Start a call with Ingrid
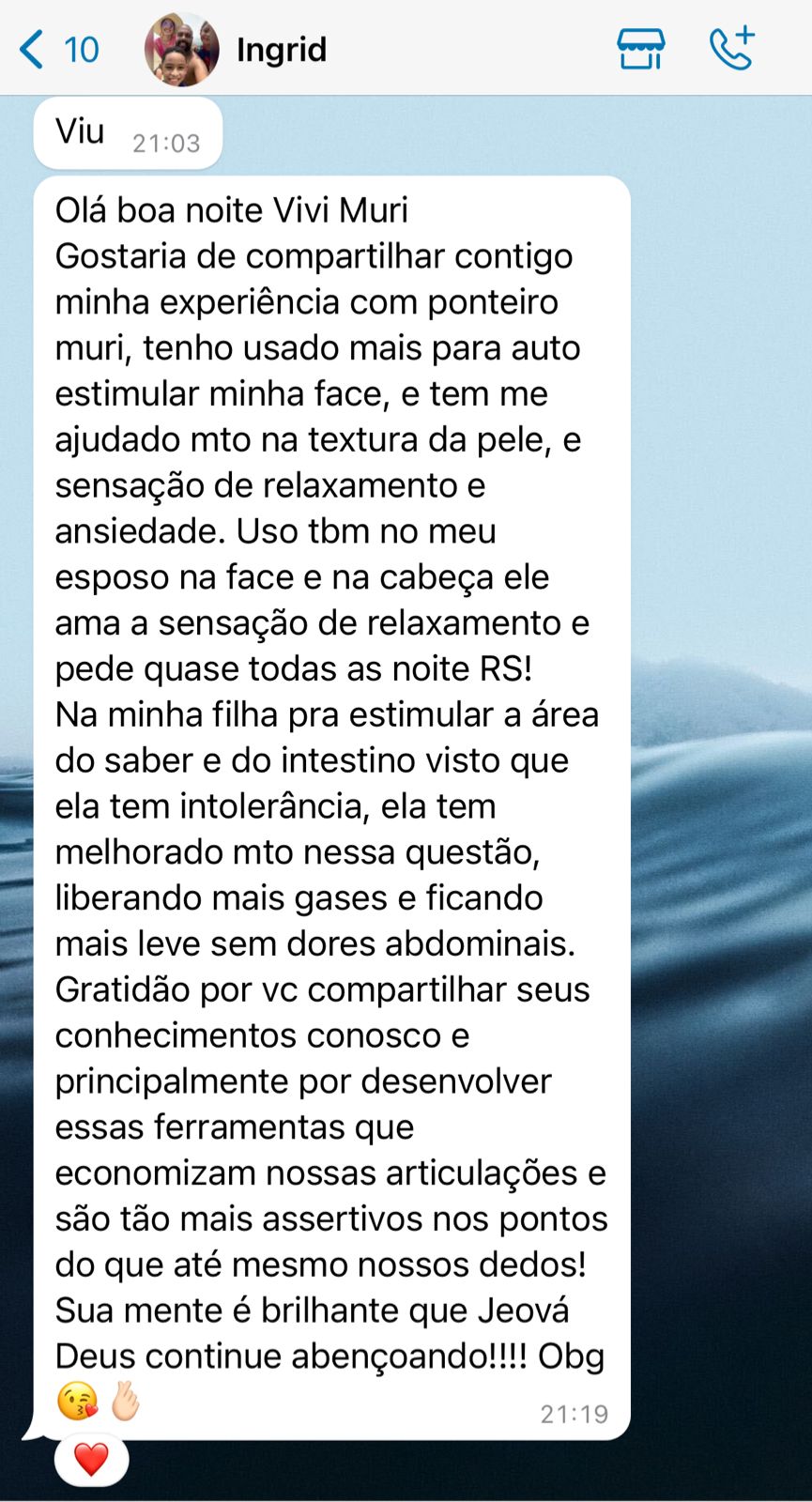812x1502 pixels. pos(732,49)
